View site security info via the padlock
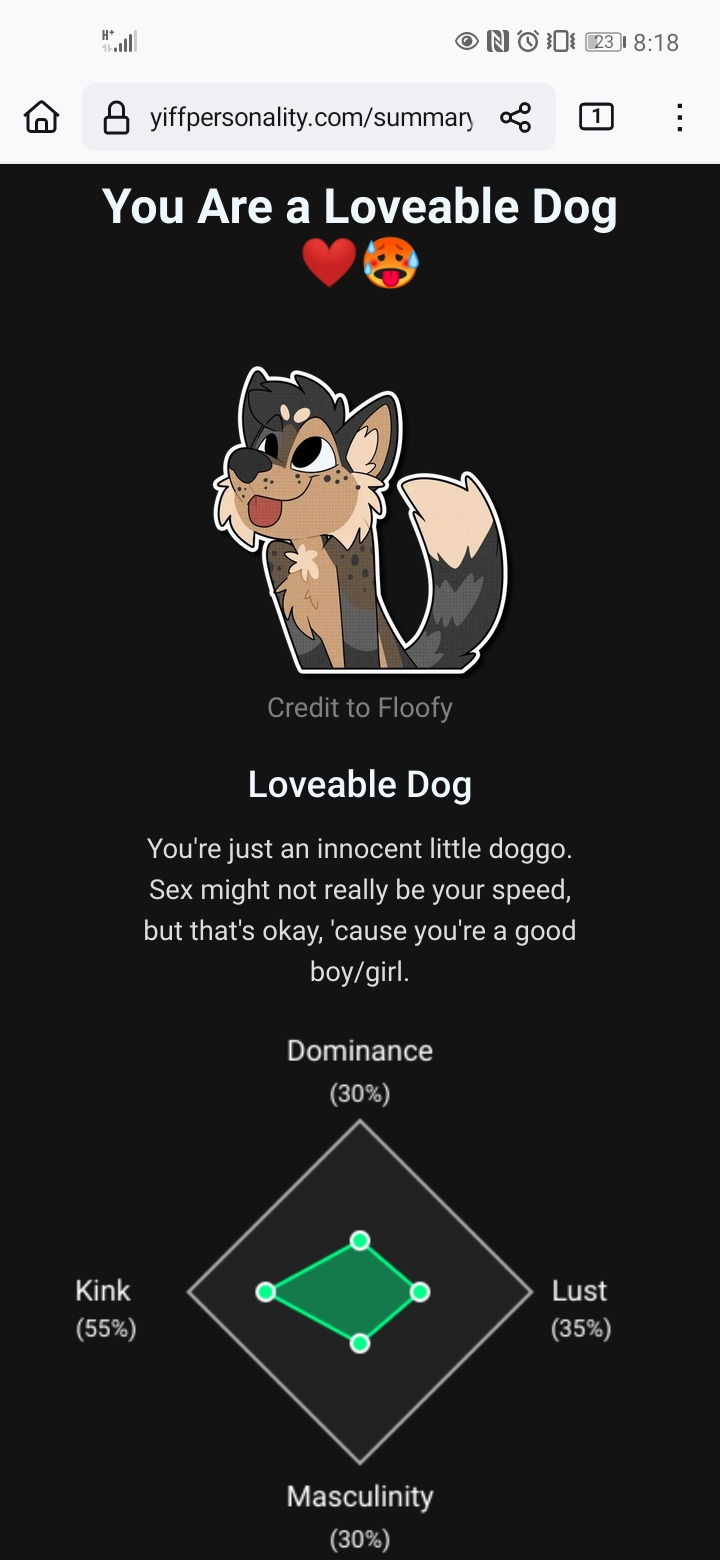The height and width of the screenshot is (1560, 720). (117, 118)
